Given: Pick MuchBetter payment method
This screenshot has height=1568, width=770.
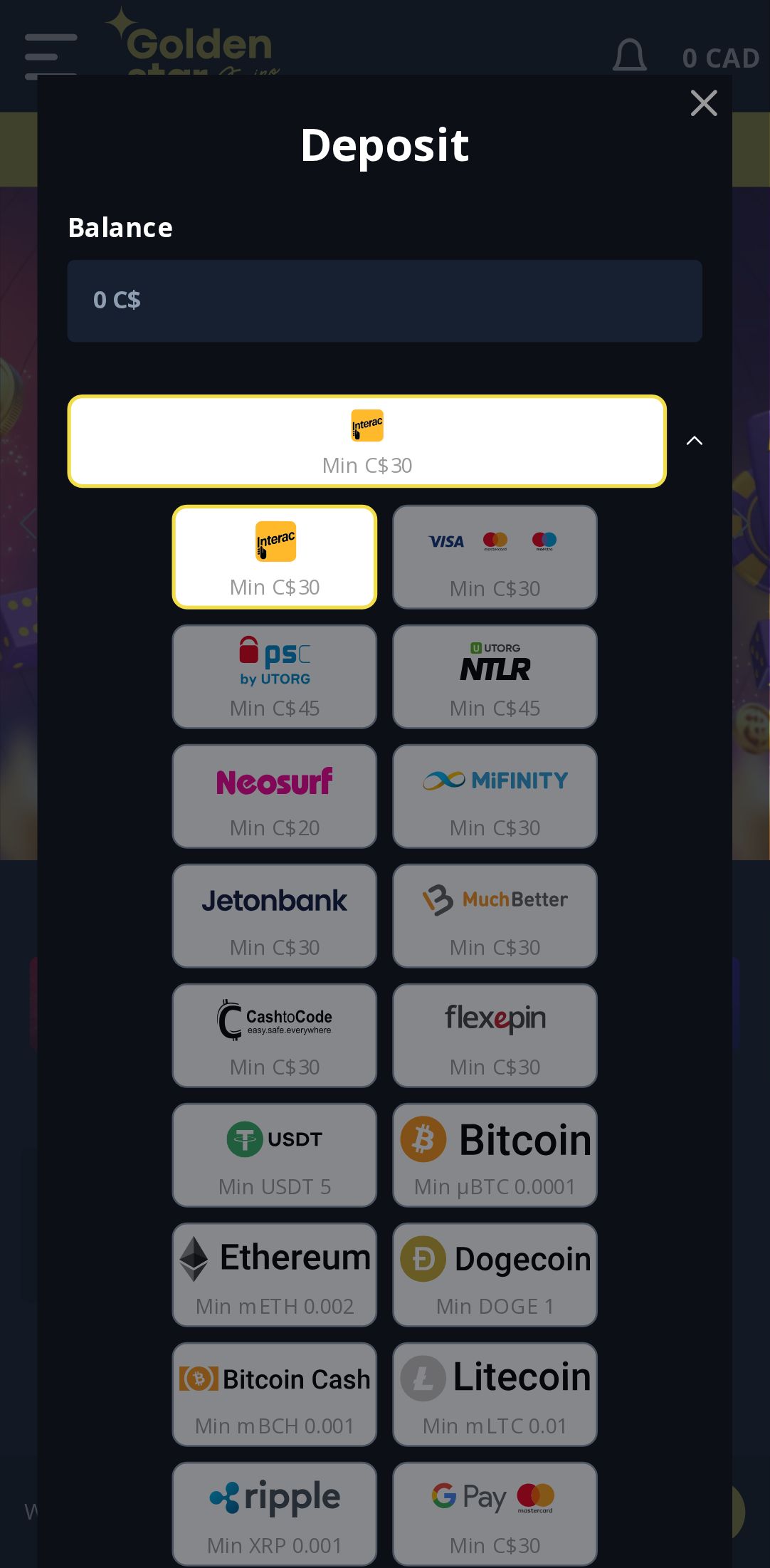Looking at the screenshot, I should pos(495,916).
